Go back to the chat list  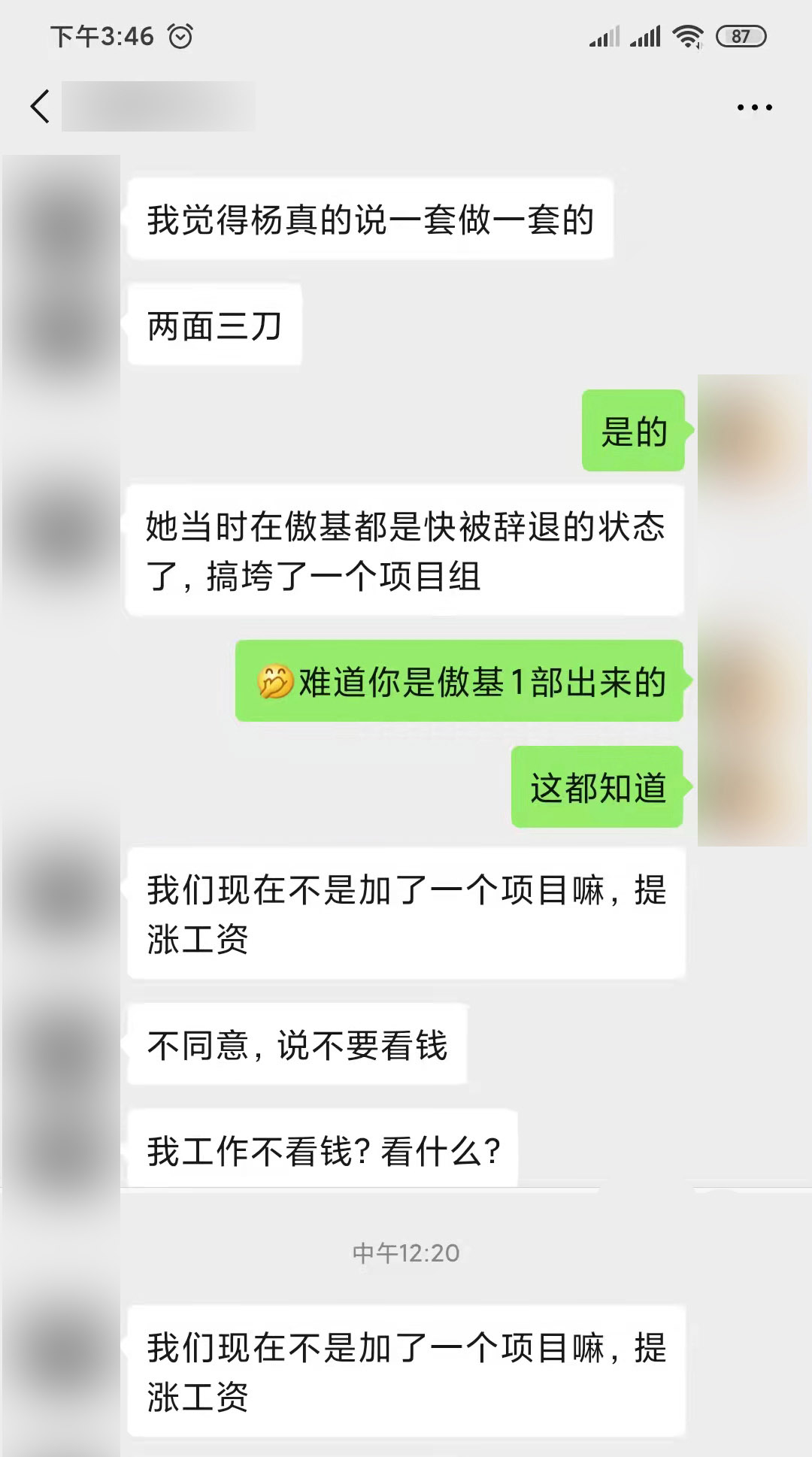click(x=41, y=106)
